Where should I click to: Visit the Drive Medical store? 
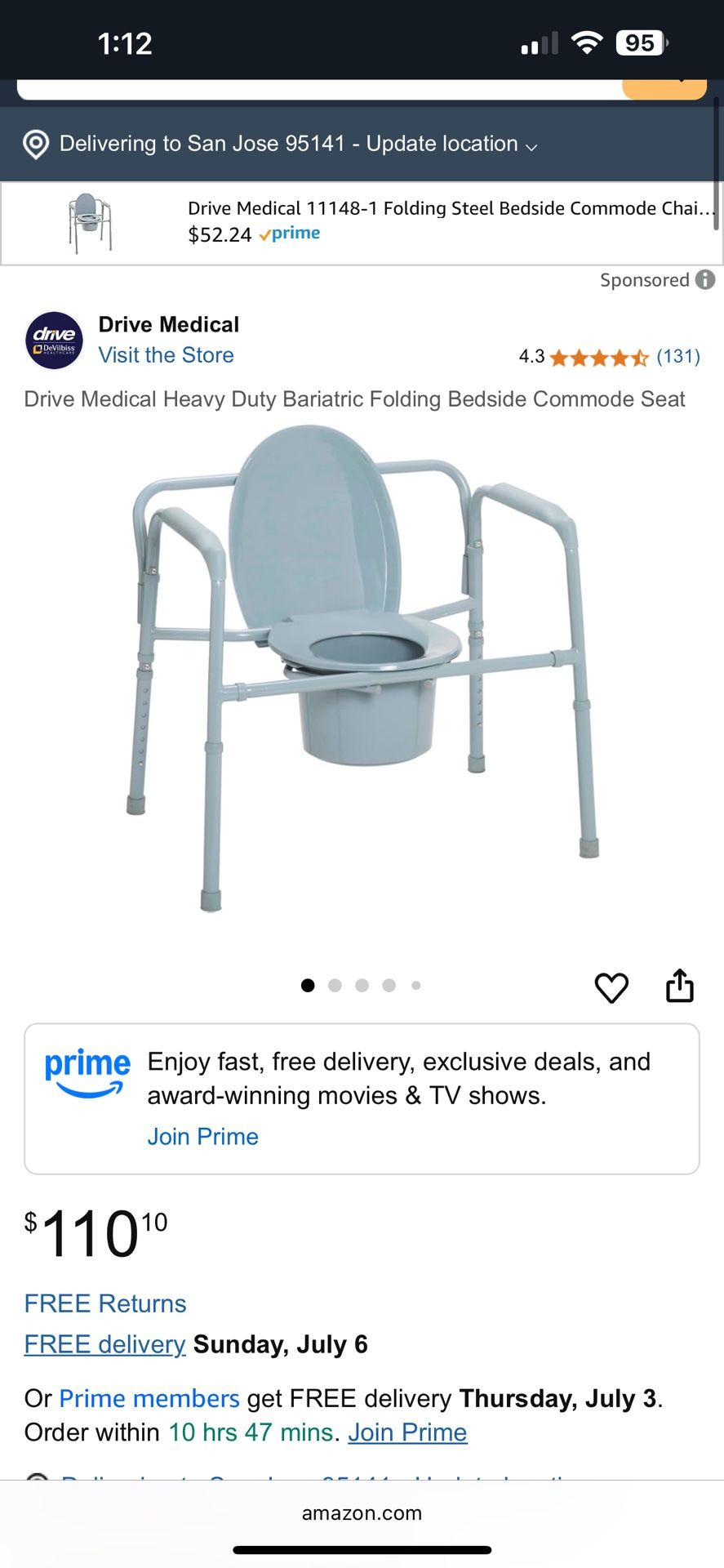(x=166, y=355)
